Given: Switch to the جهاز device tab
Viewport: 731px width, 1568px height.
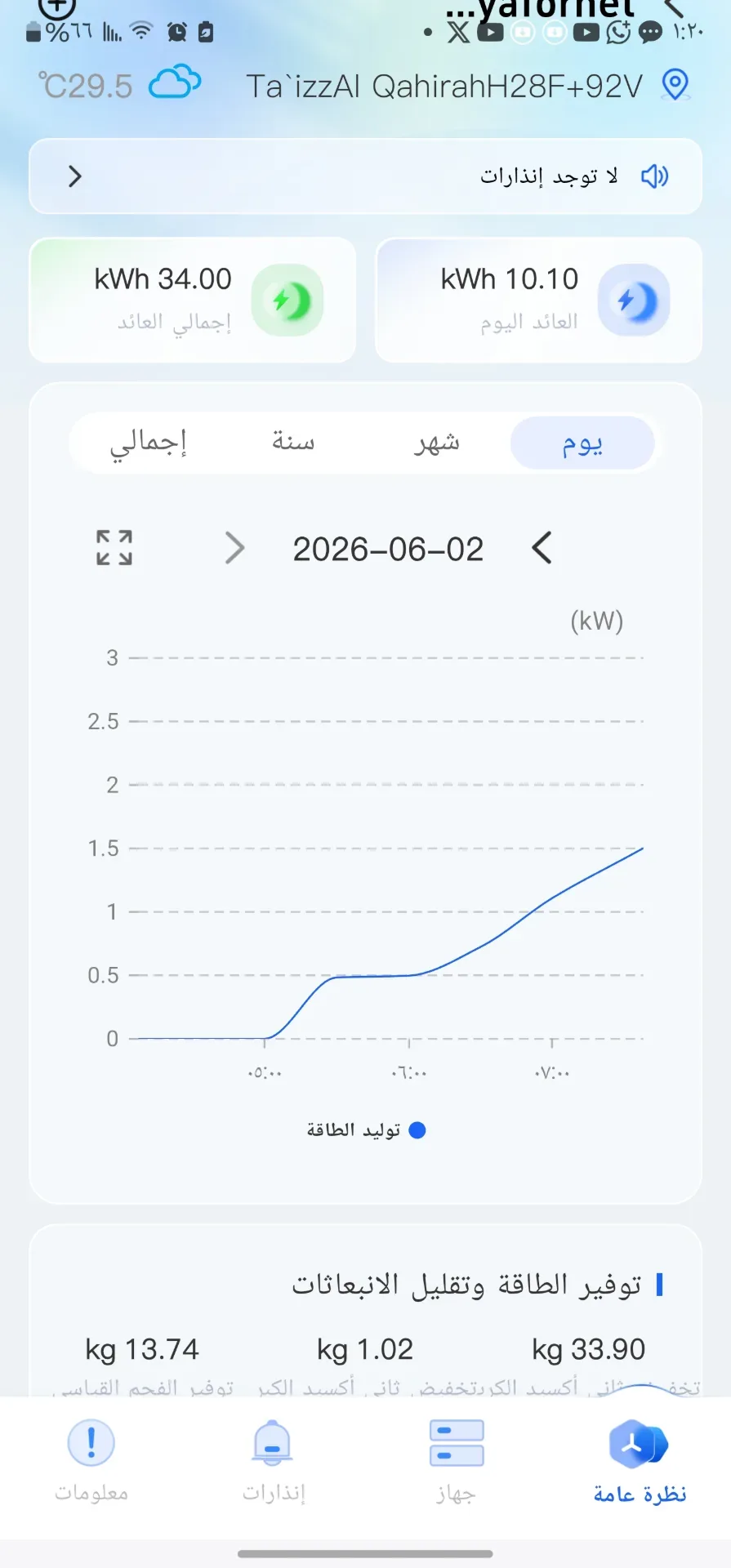Looking at the screenshot, I should click(x=456, y=1462).
